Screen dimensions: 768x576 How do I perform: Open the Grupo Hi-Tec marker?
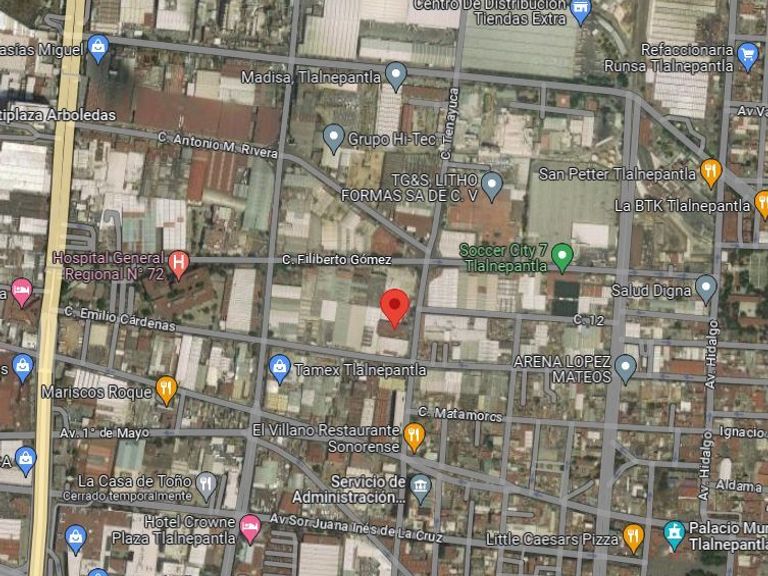coord(334,136)
